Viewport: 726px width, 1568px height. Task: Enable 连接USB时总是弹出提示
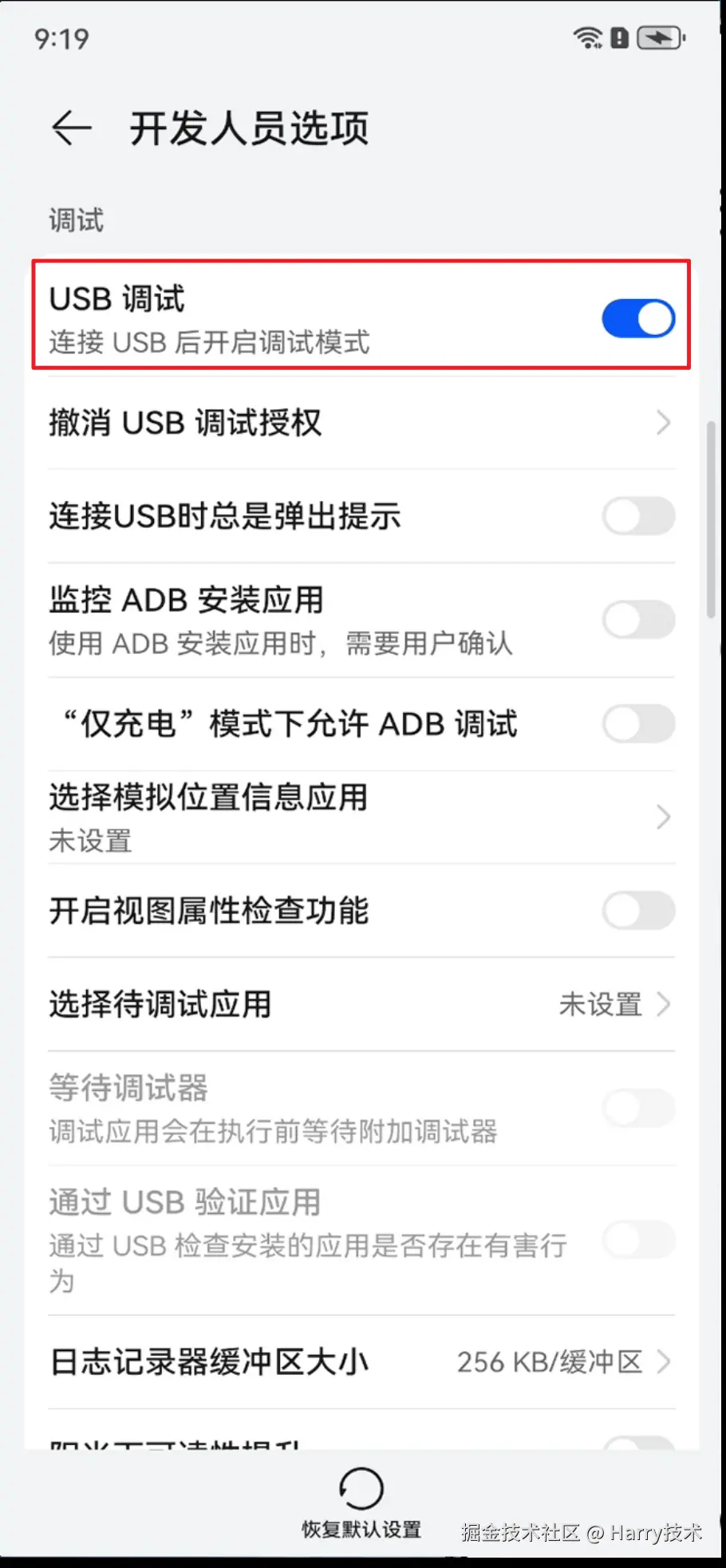tap(637, 516)
